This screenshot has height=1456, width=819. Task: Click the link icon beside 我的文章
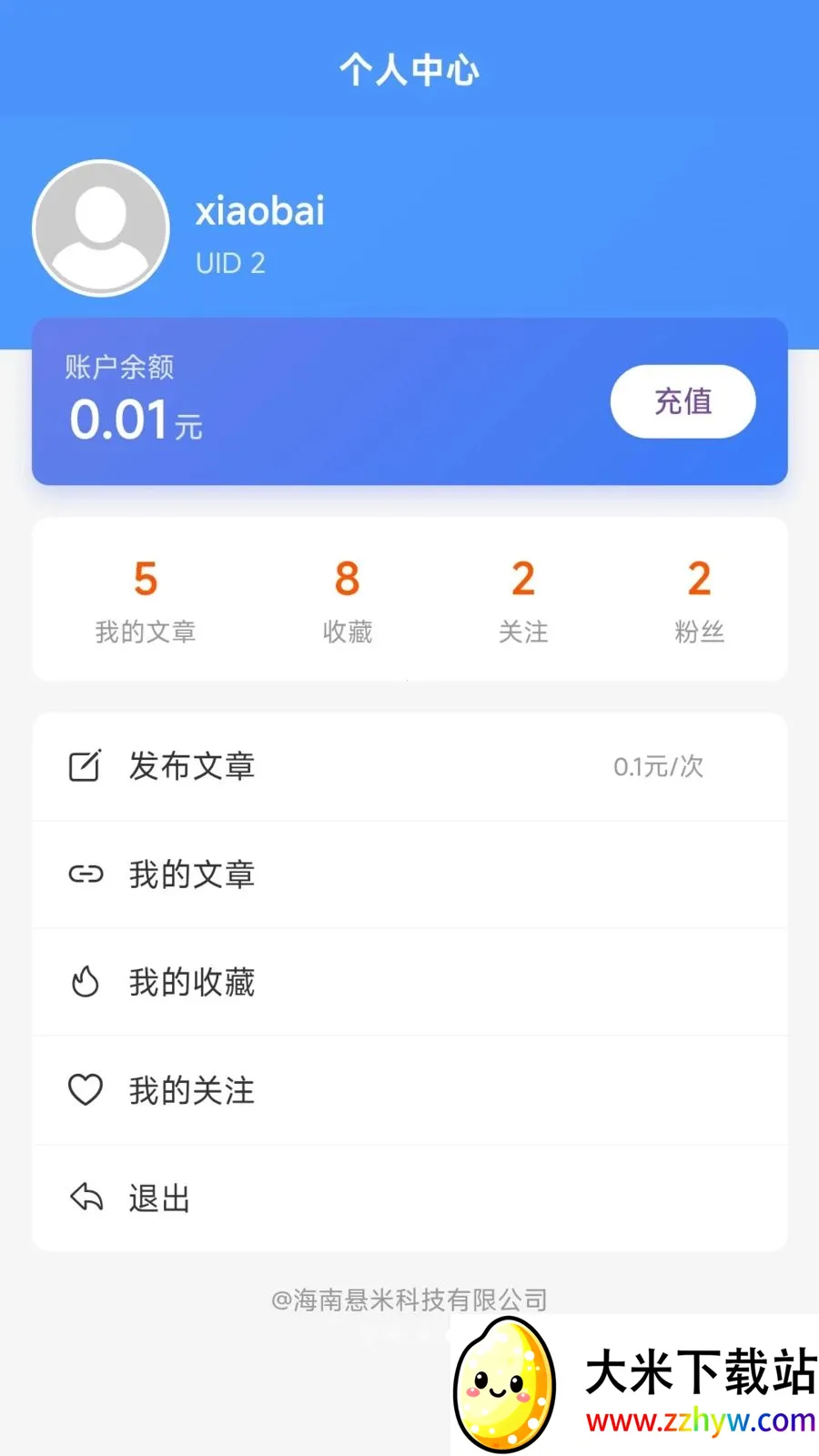[85, 875]
